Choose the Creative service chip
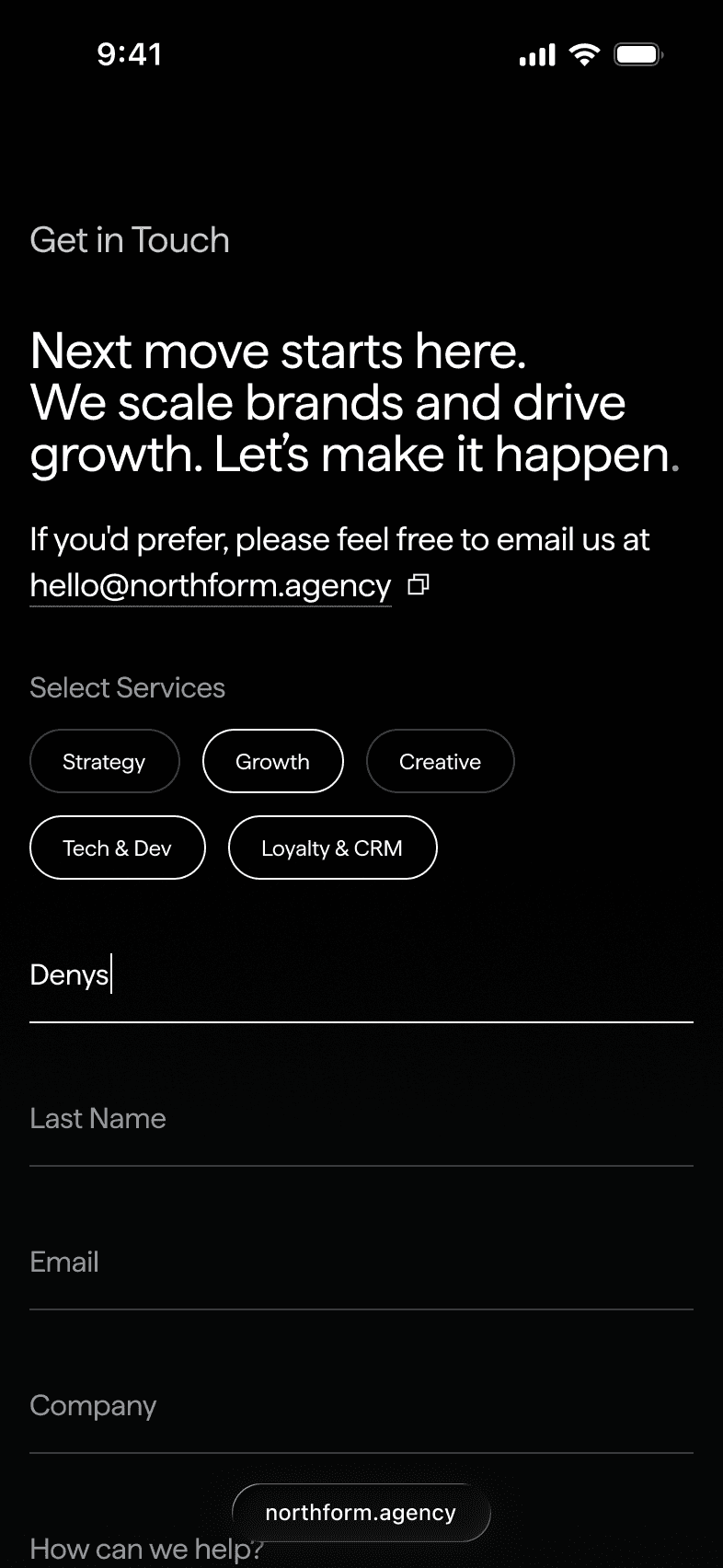Viewport: 723px width, 1568px height. [x=440, y=762]
